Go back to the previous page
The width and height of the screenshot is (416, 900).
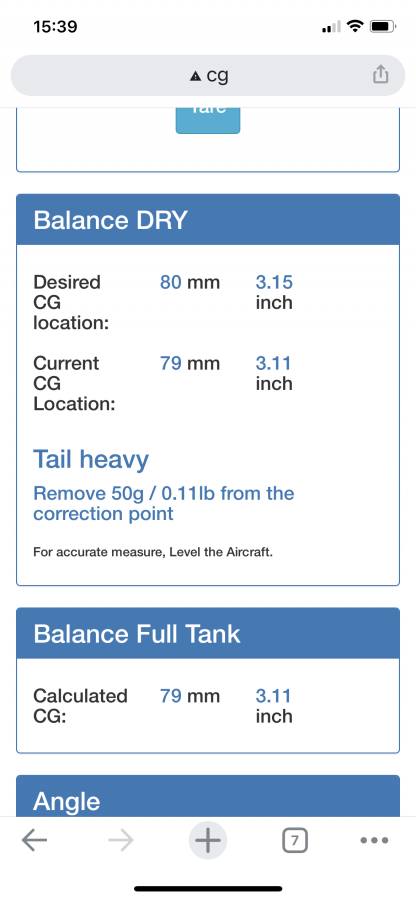click(x=34, y=841)
